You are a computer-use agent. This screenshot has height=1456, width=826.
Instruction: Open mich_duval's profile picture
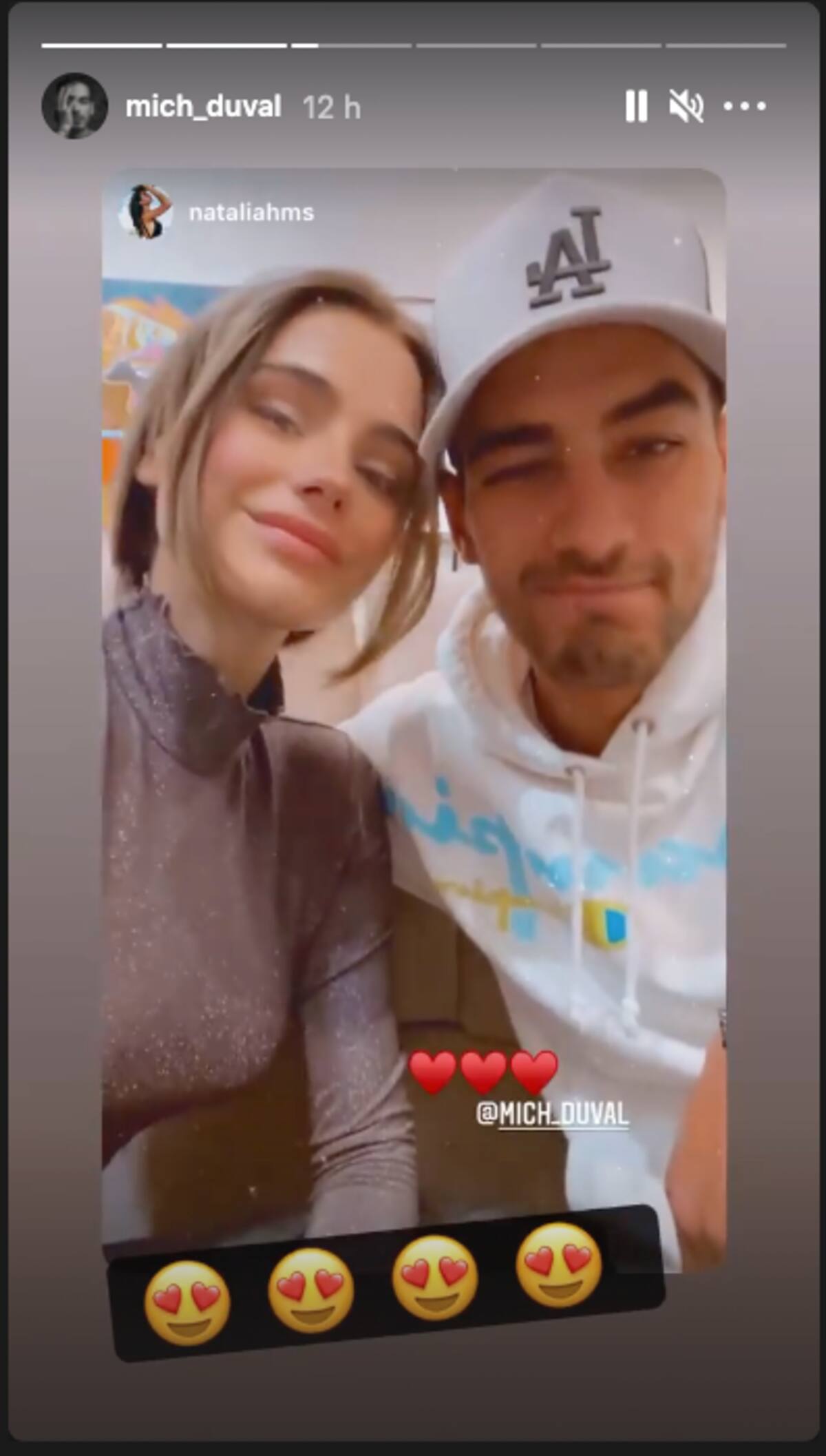tap(74, 106)
